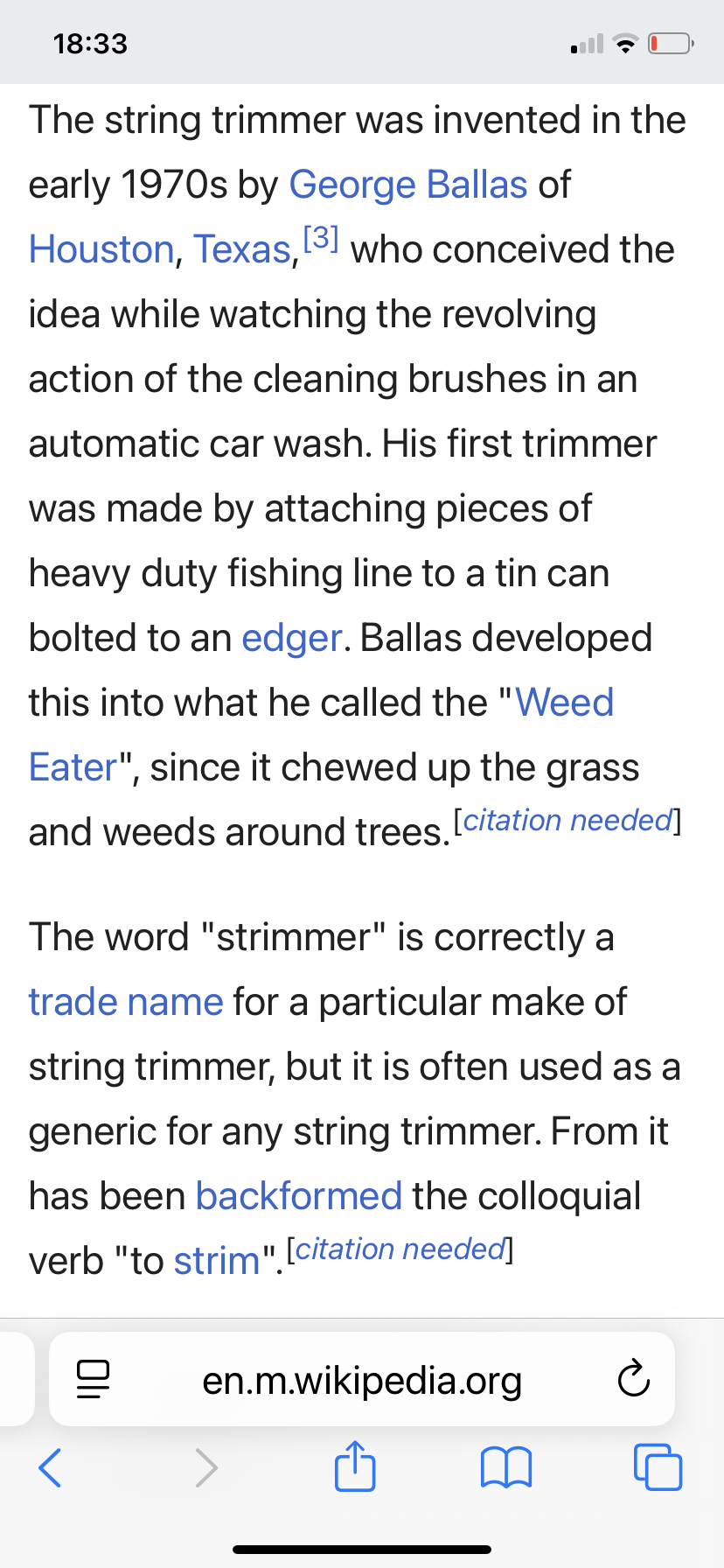
Task: Go back to the previous page
Action: click(x=51, y=1467)
